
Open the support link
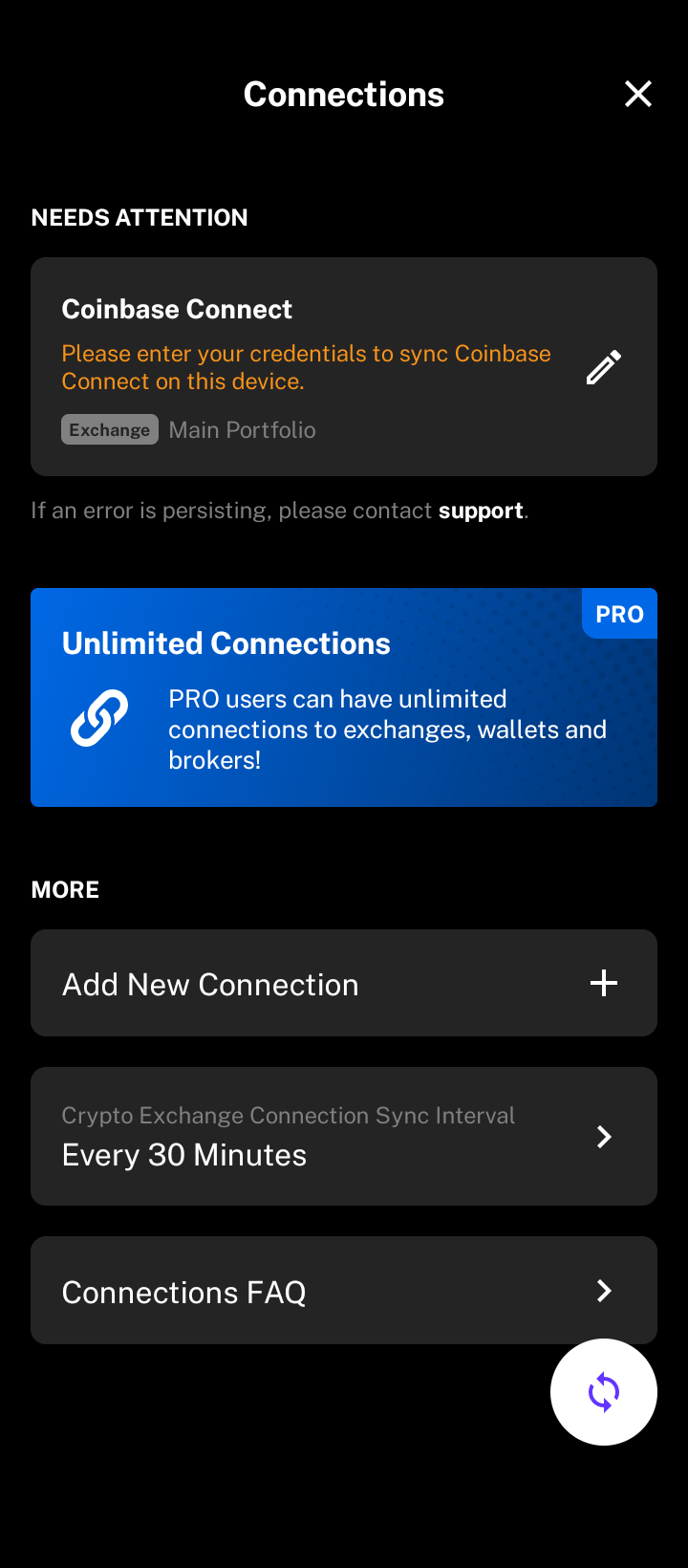481,511
